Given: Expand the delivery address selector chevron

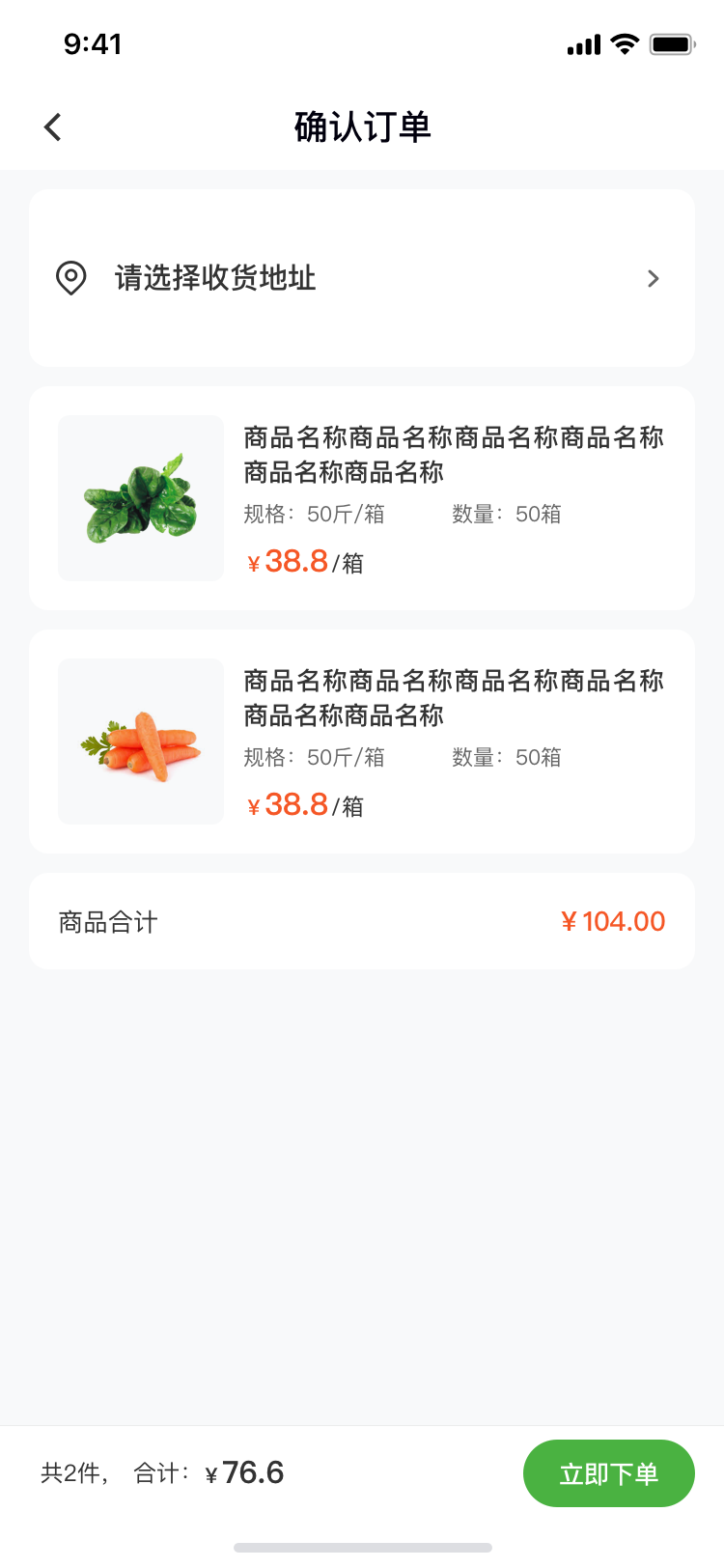Looking at the screenshot, I should pyautogui.click(x=654, y=278).
